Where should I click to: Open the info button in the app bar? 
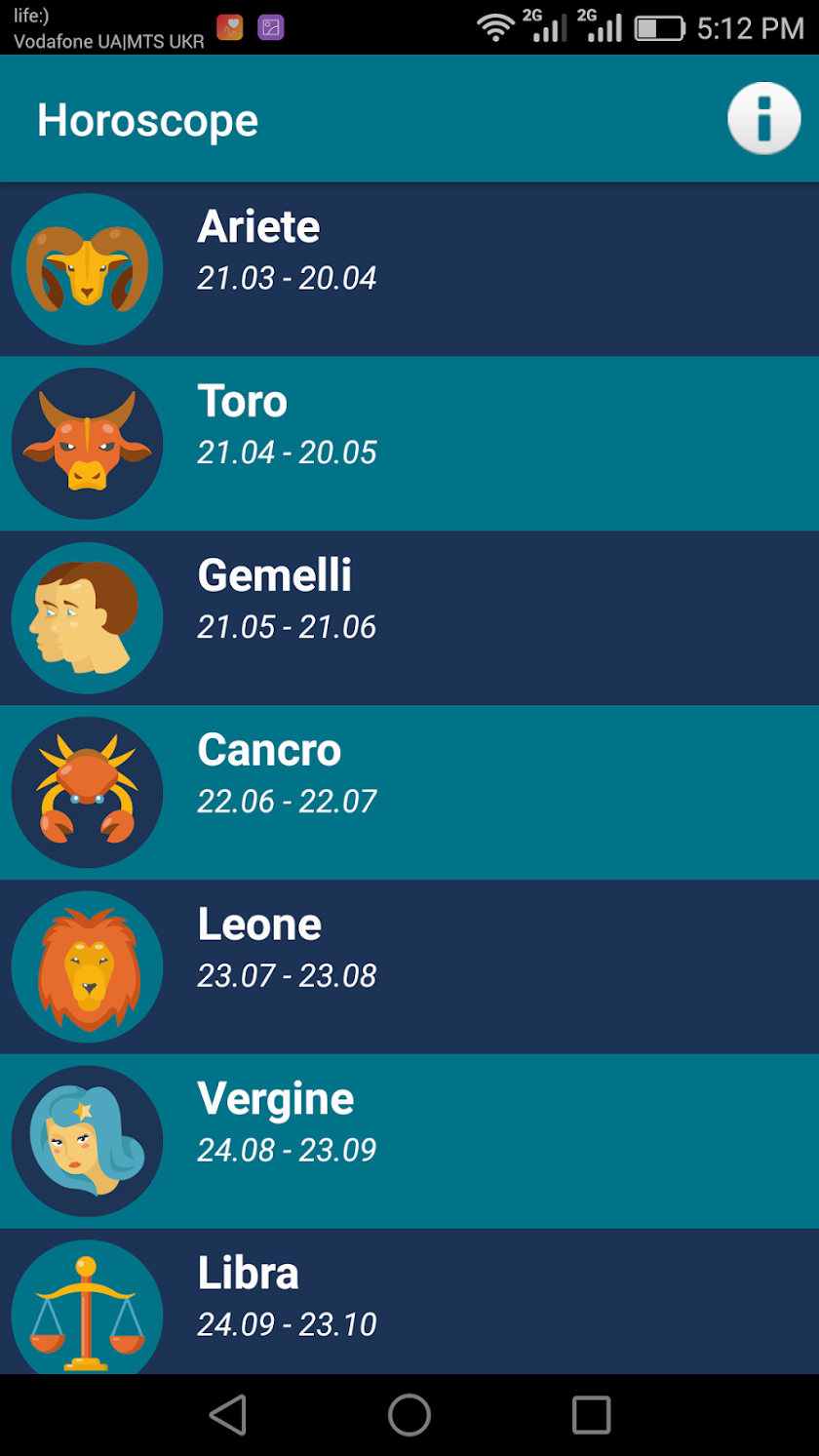763,118
